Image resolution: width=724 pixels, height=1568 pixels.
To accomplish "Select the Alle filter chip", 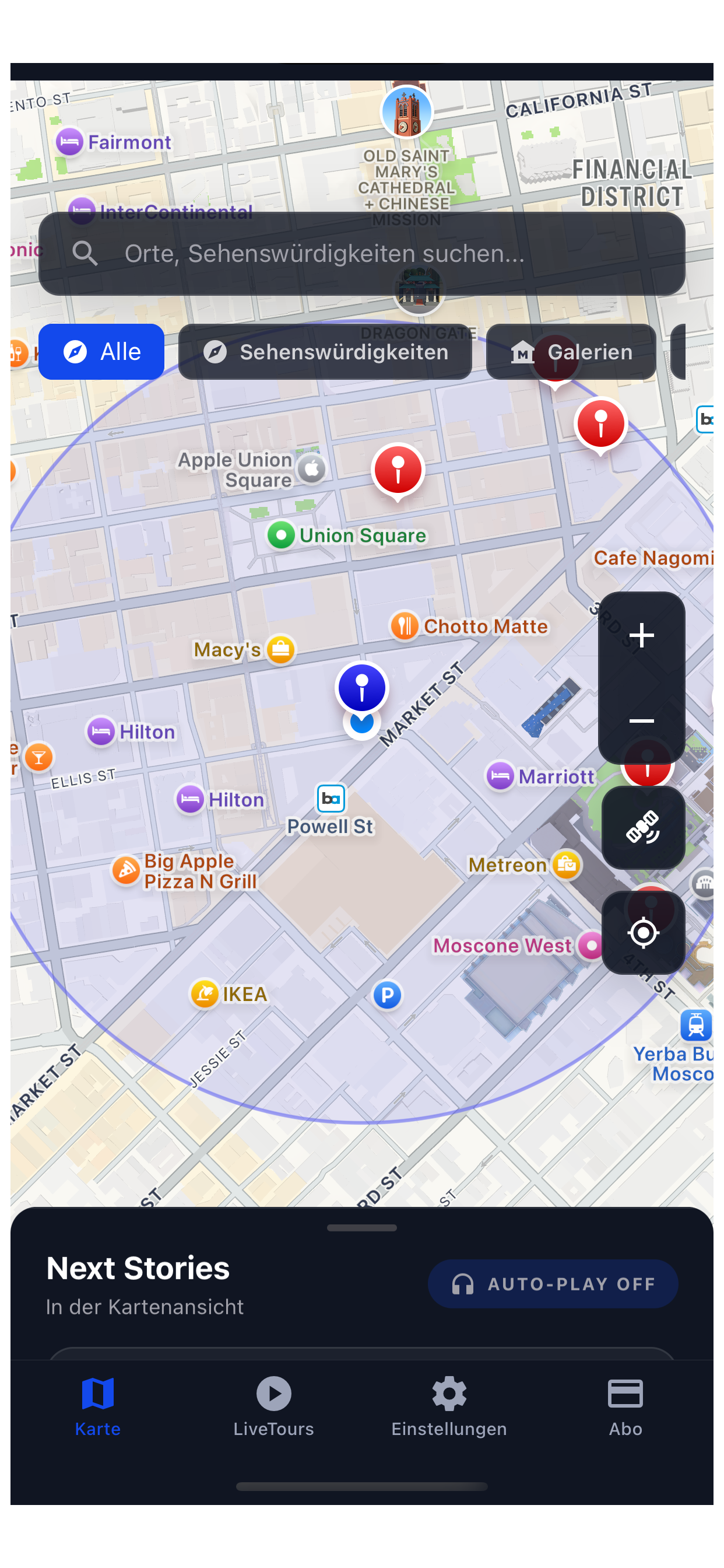I will (101, 352).
